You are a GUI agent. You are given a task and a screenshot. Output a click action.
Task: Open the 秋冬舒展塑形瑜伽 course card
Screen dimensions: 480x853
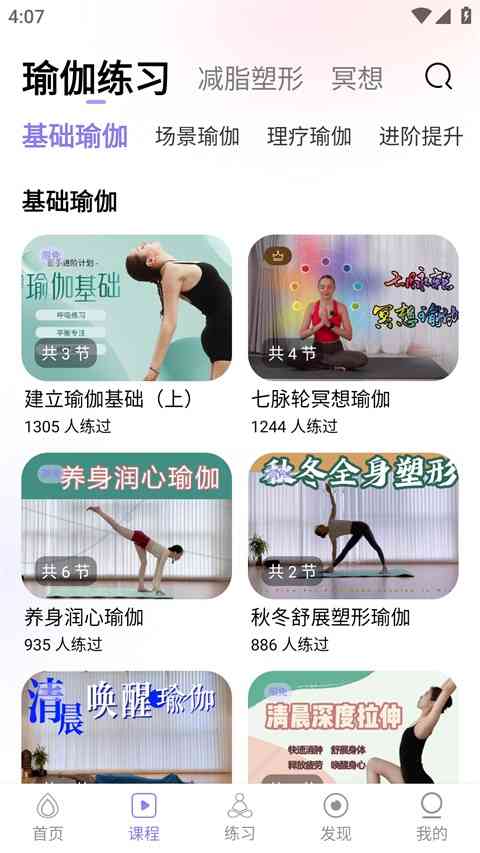(353, 553)
